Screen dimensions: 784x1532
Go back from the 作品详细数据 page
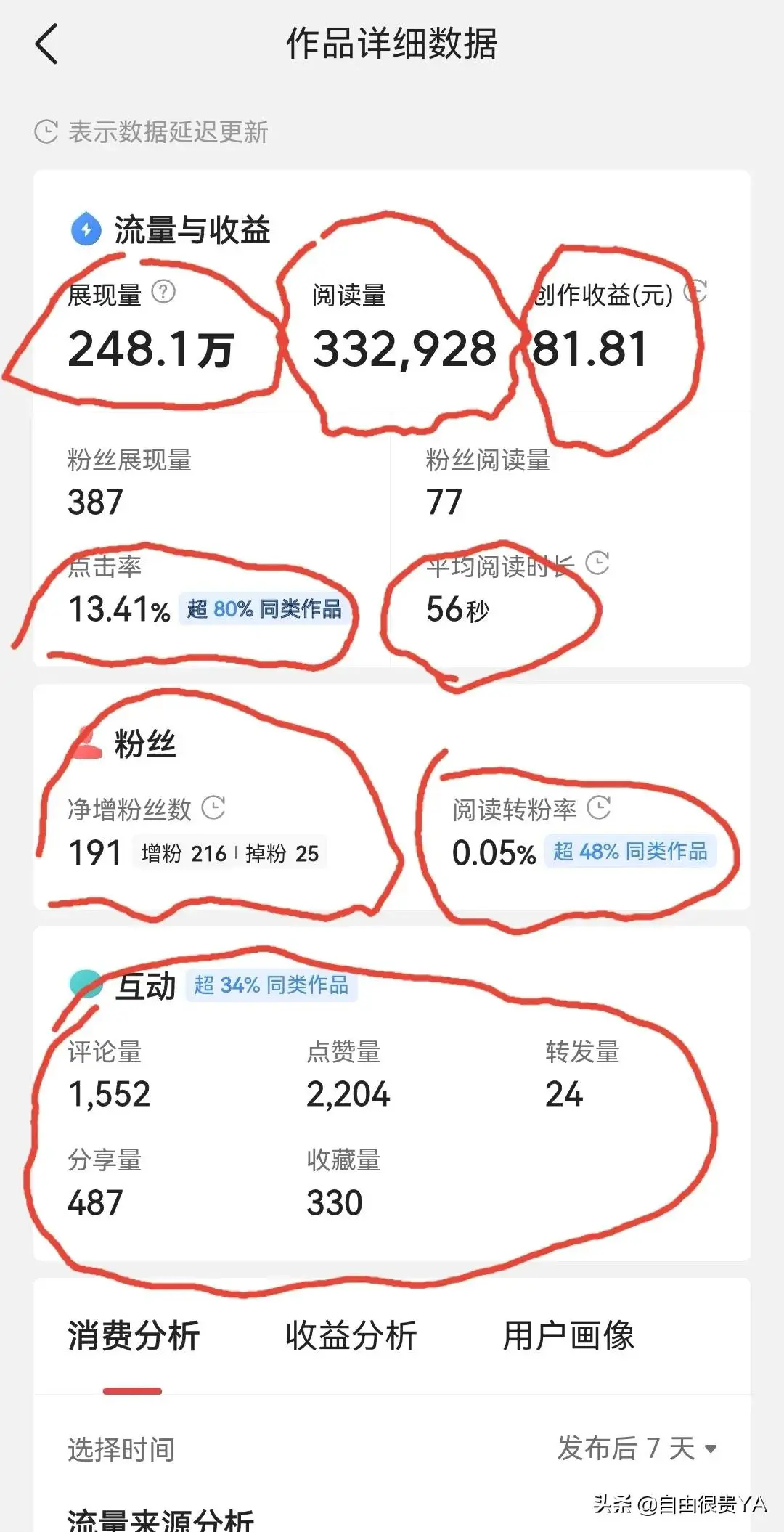(46, 44)
